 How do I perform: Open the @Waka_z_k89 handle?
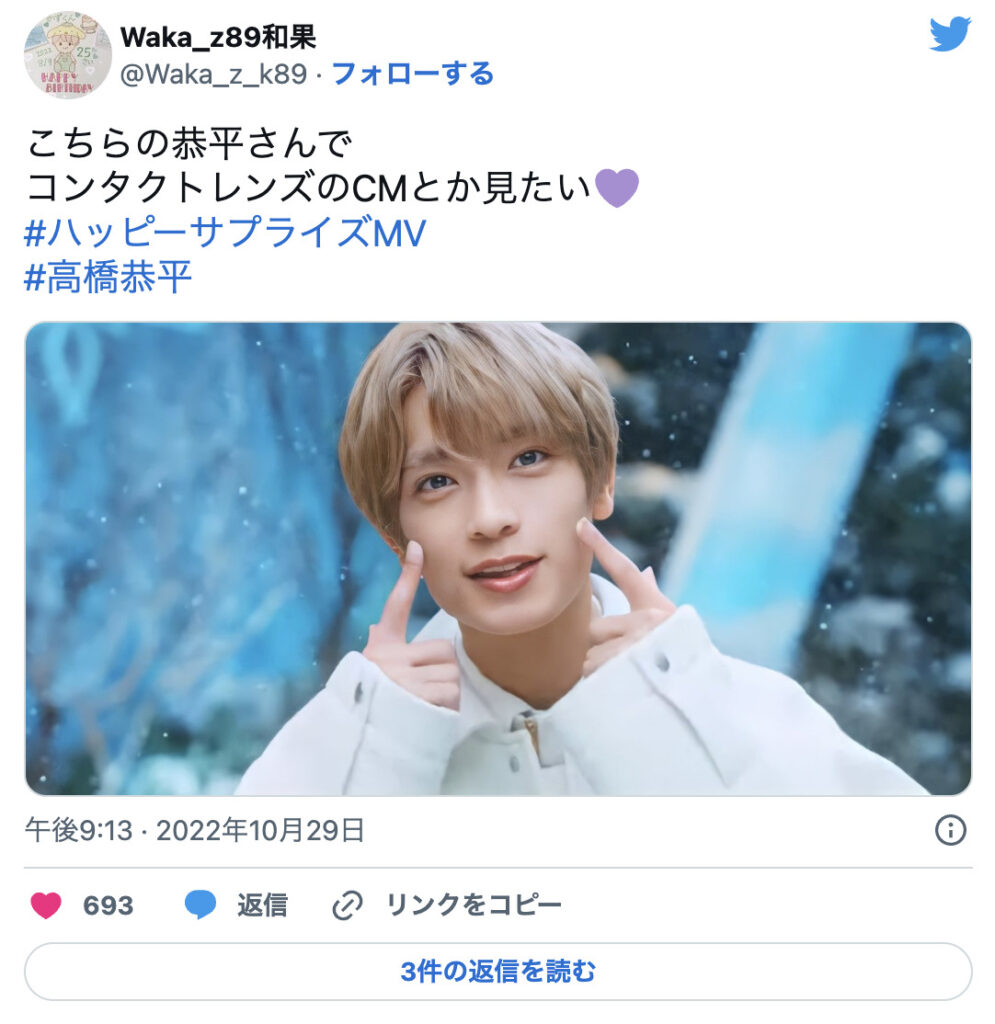(x=213, y=73)
